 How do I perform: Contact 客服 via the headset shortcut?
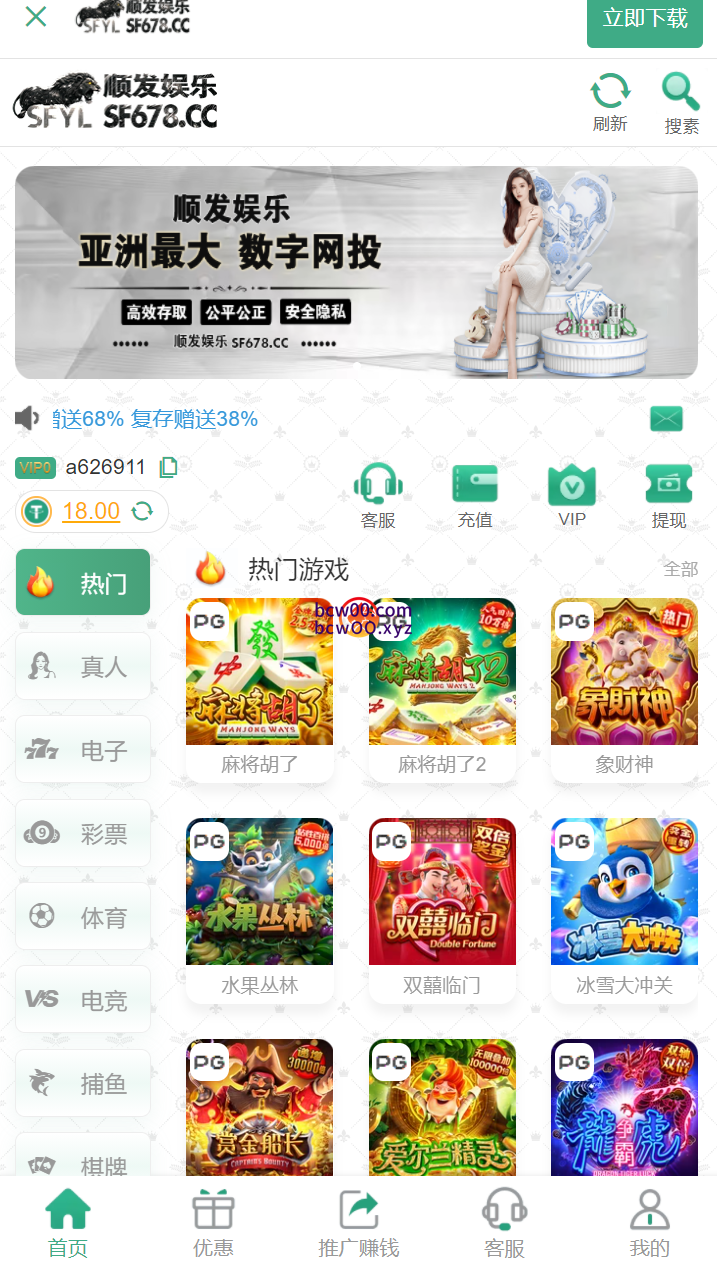point(378,495)
